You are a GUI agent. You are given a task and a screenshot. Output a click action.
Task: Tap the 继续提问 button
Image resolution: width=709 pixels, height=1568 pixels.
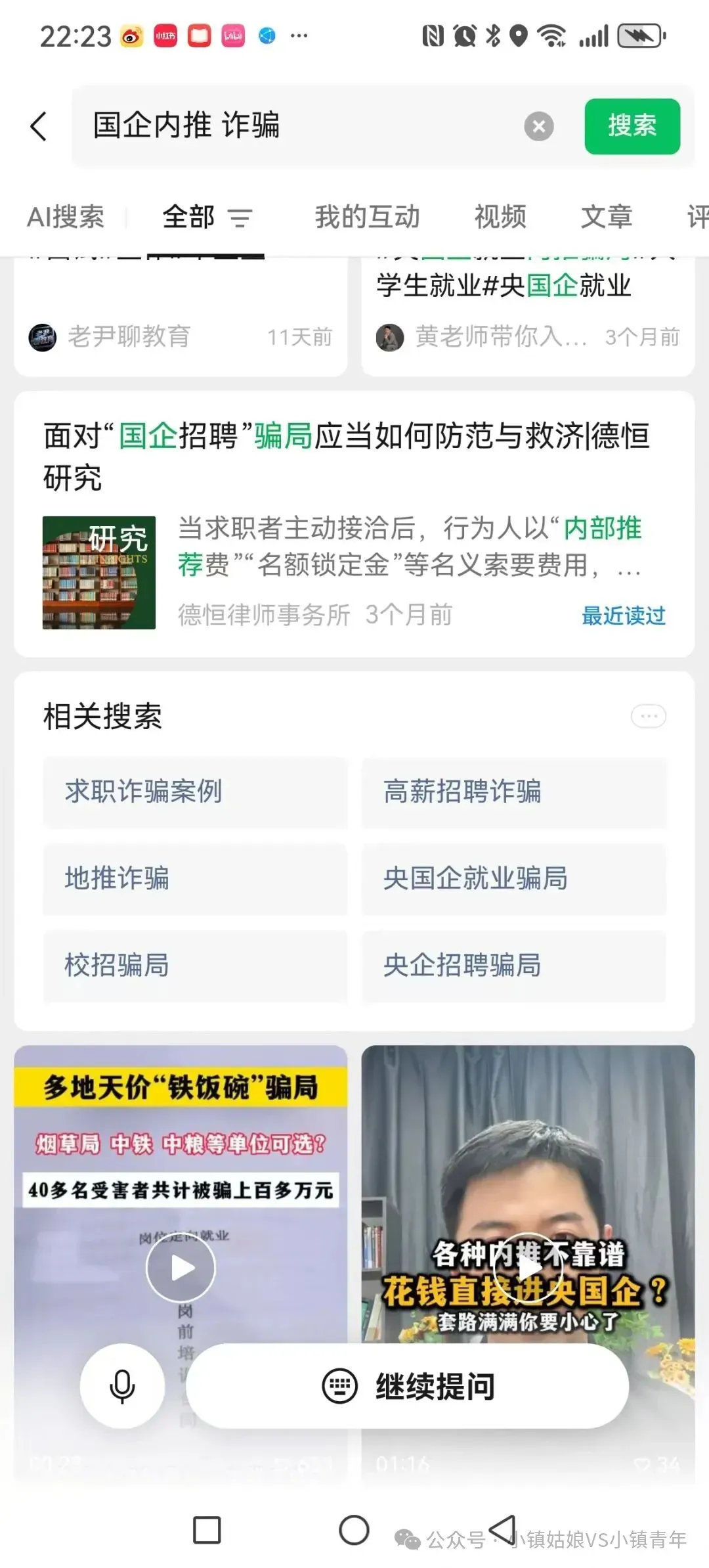click(408, 1386)
